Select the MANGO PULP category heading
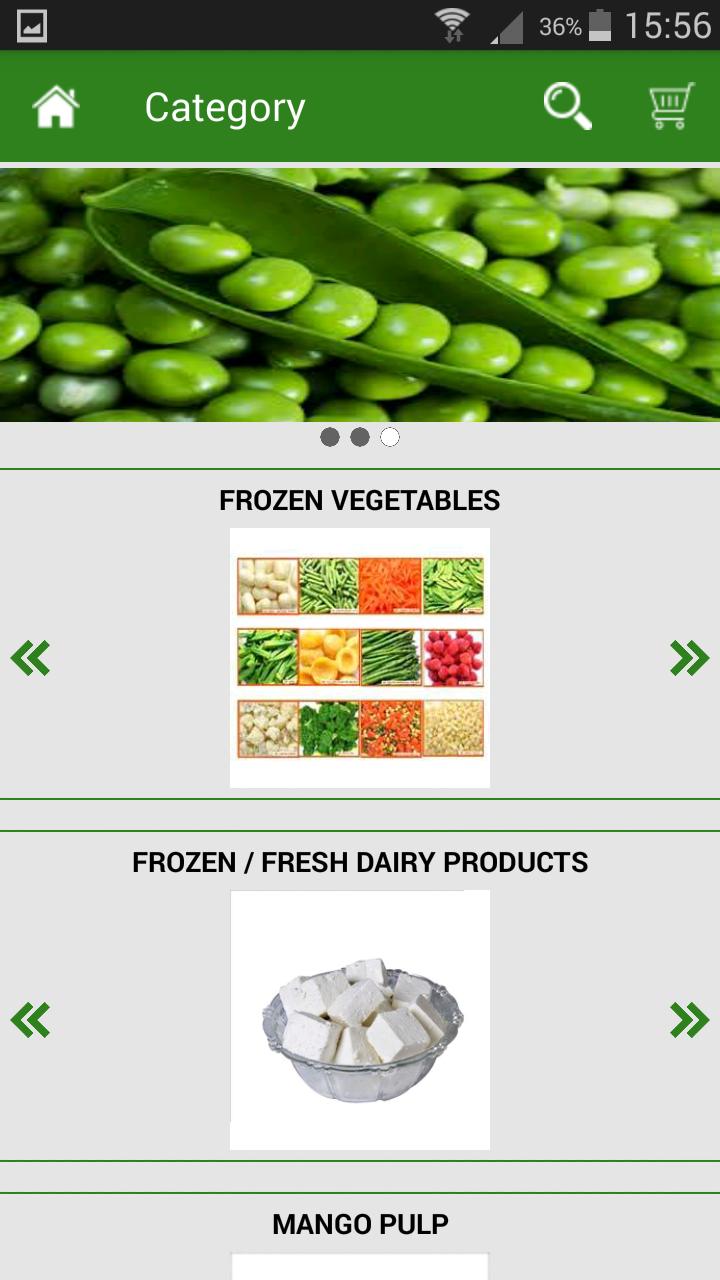This screenshot has height=1280, width=720. (360, 1223)
